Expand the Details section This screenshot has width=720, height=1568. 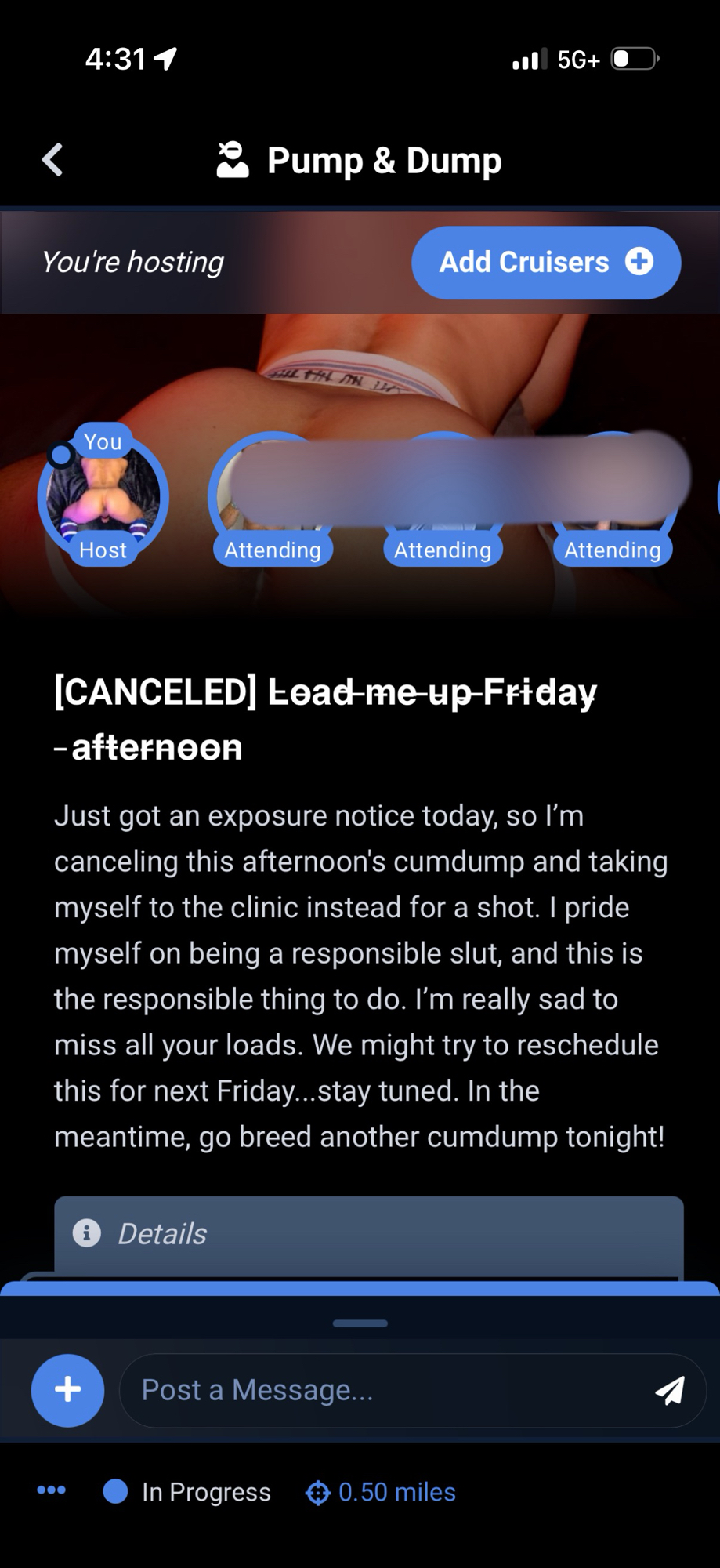click(x=368, y=1234)
